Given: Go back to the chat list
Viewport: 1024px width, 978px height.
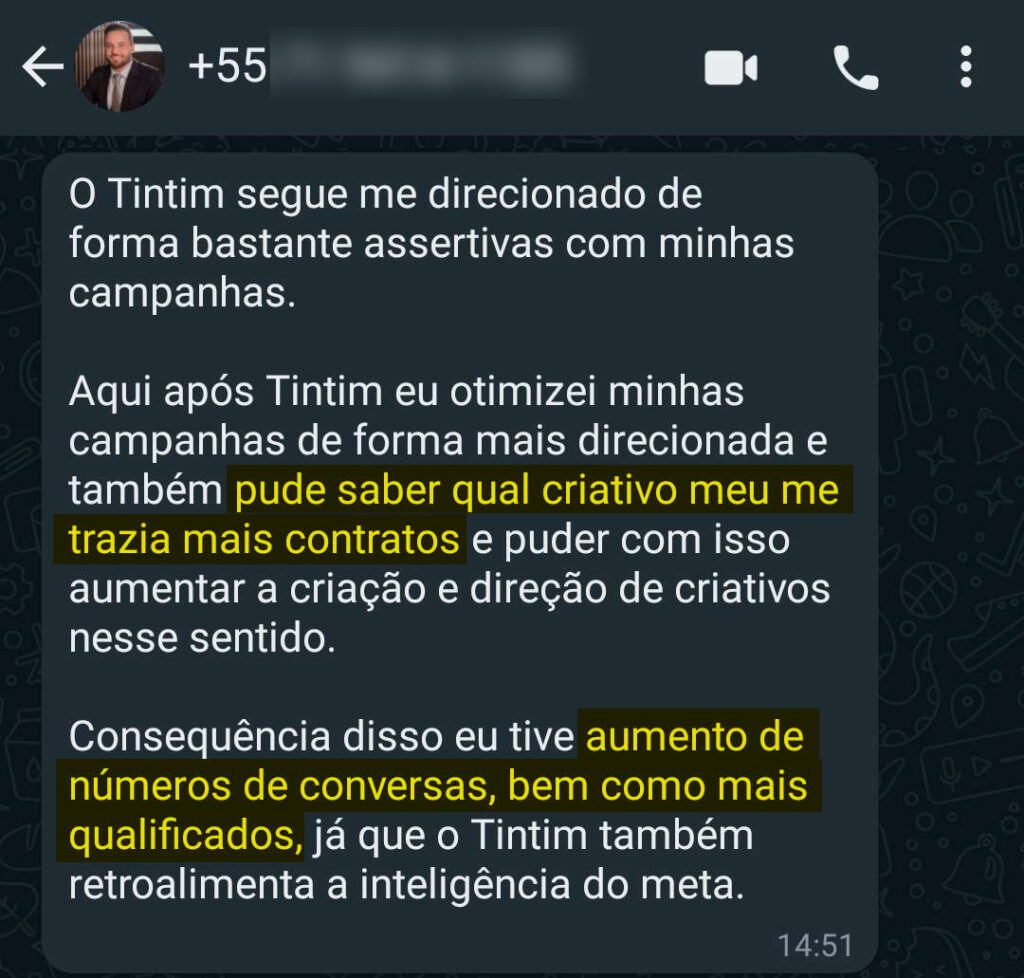Looking at the screenshot, I should point(40,68).
